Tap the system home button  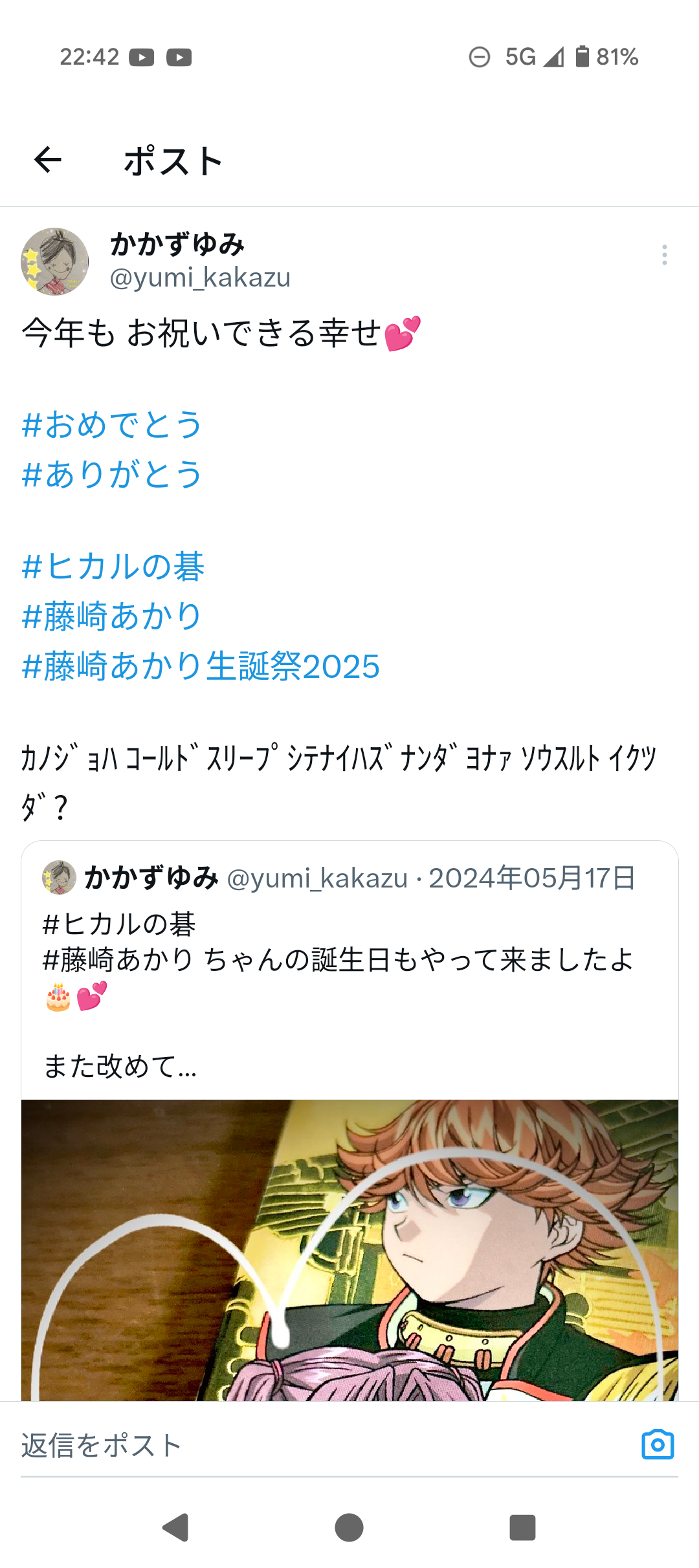349,1528
